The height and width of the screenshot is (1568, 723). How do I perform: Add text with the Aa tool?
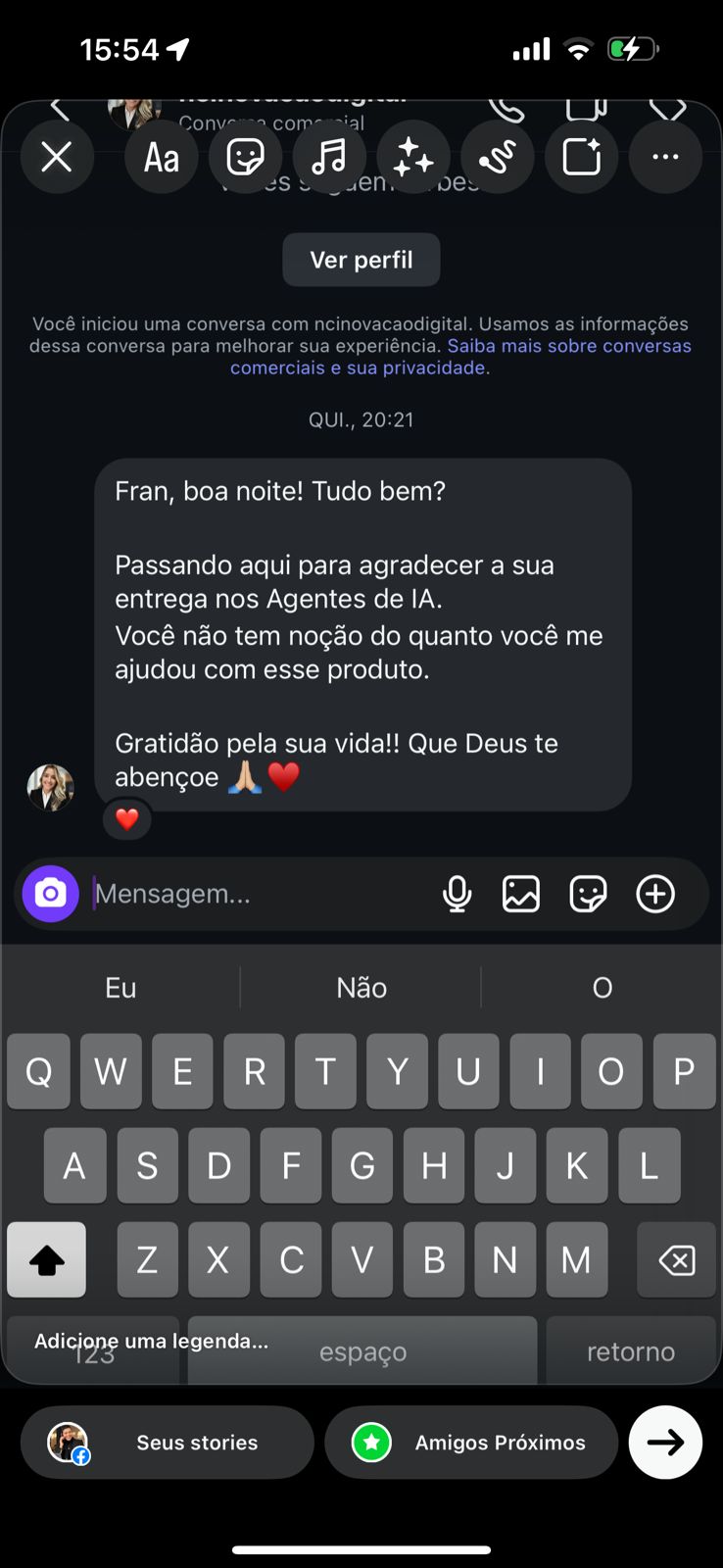162,157
